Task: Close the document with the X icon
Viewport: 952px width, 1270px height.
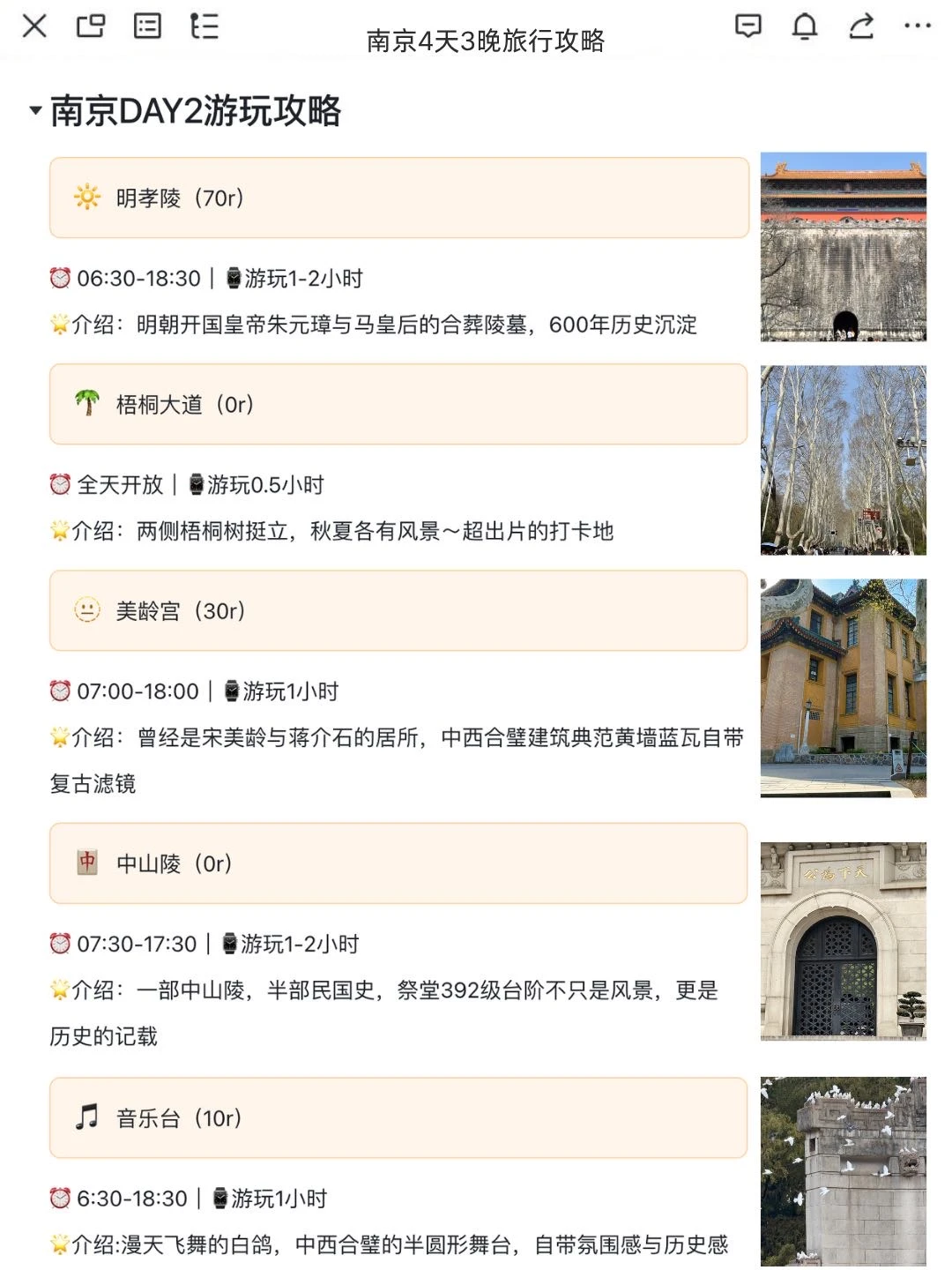Action: pos(34,26)
